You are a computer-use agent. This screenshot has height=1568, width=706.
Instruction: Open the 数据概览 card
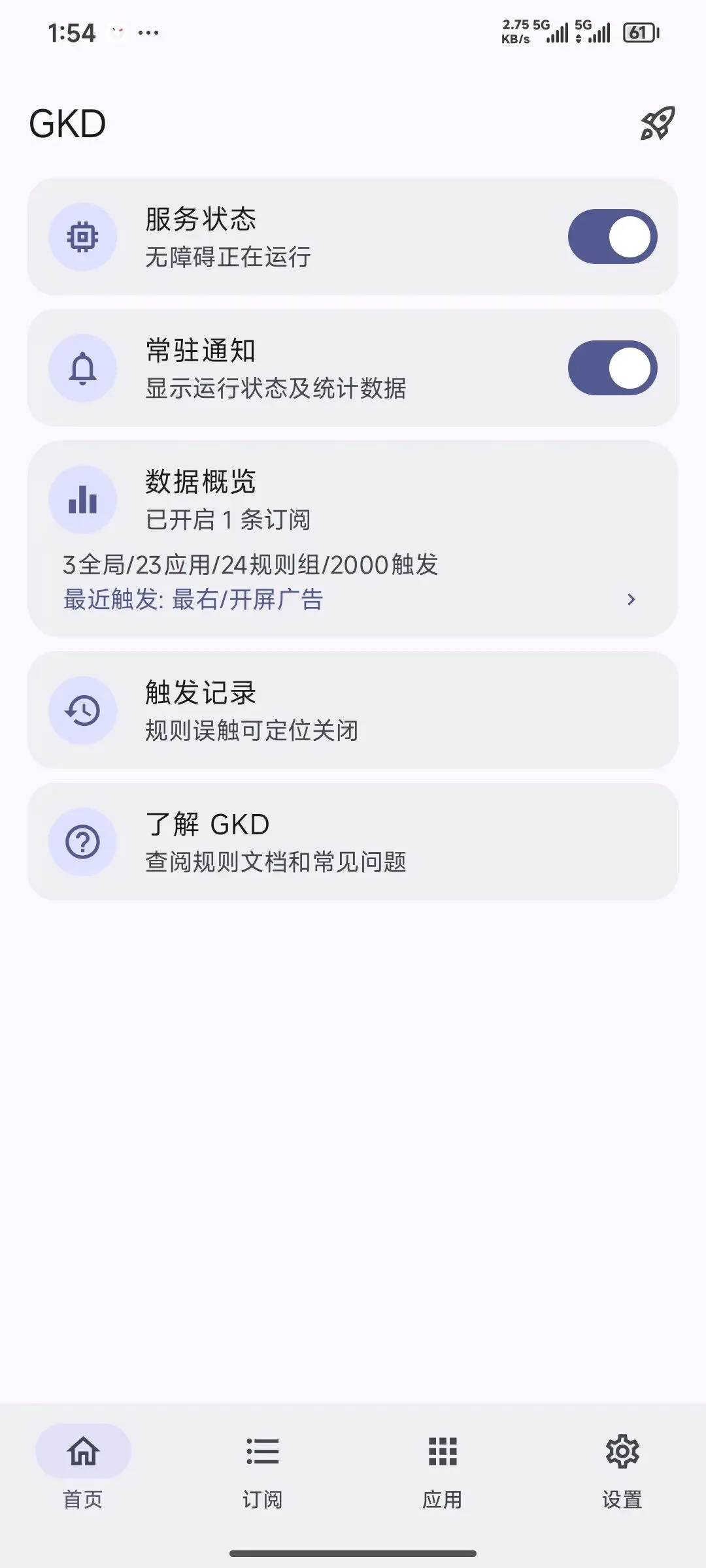pos(353,500)
